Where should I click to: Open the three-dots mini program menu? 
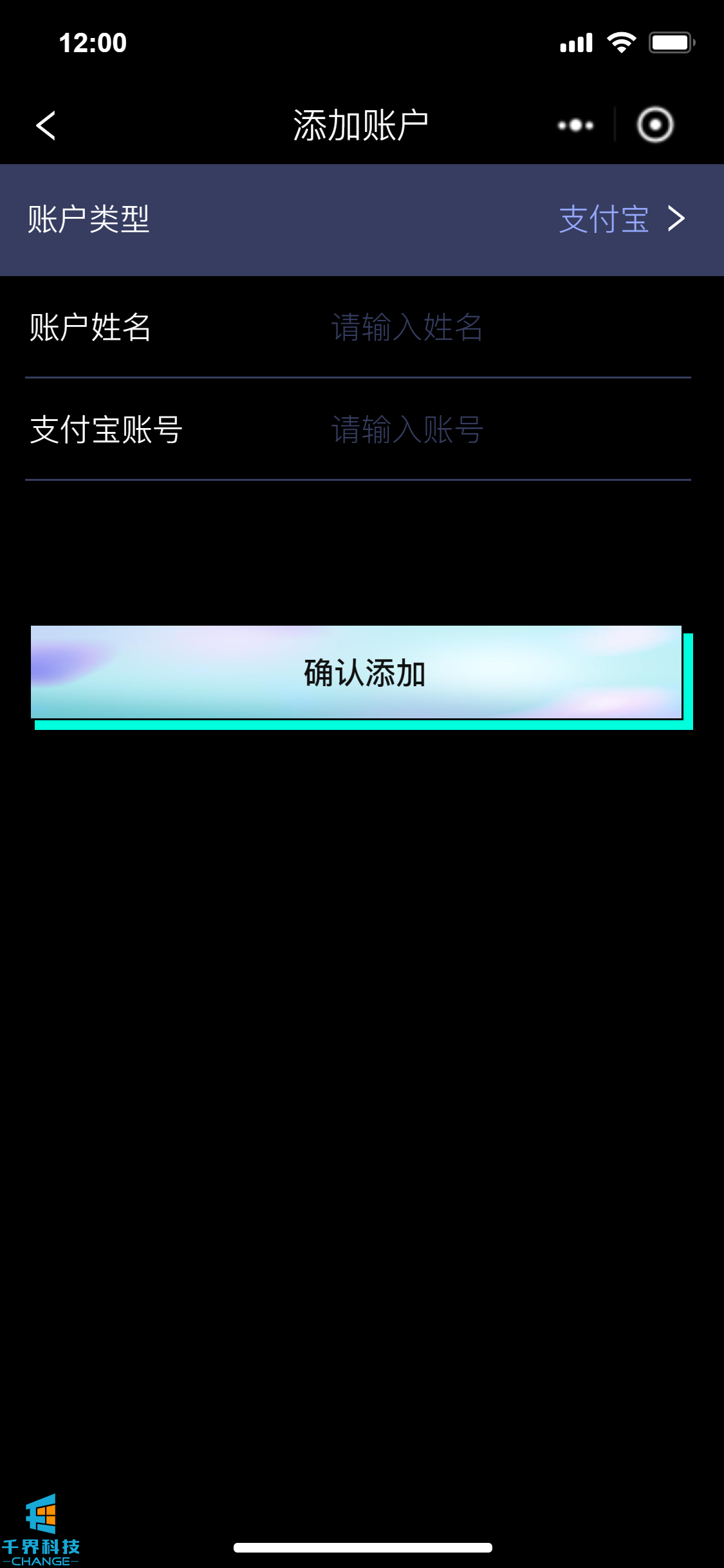click(575, 125)
